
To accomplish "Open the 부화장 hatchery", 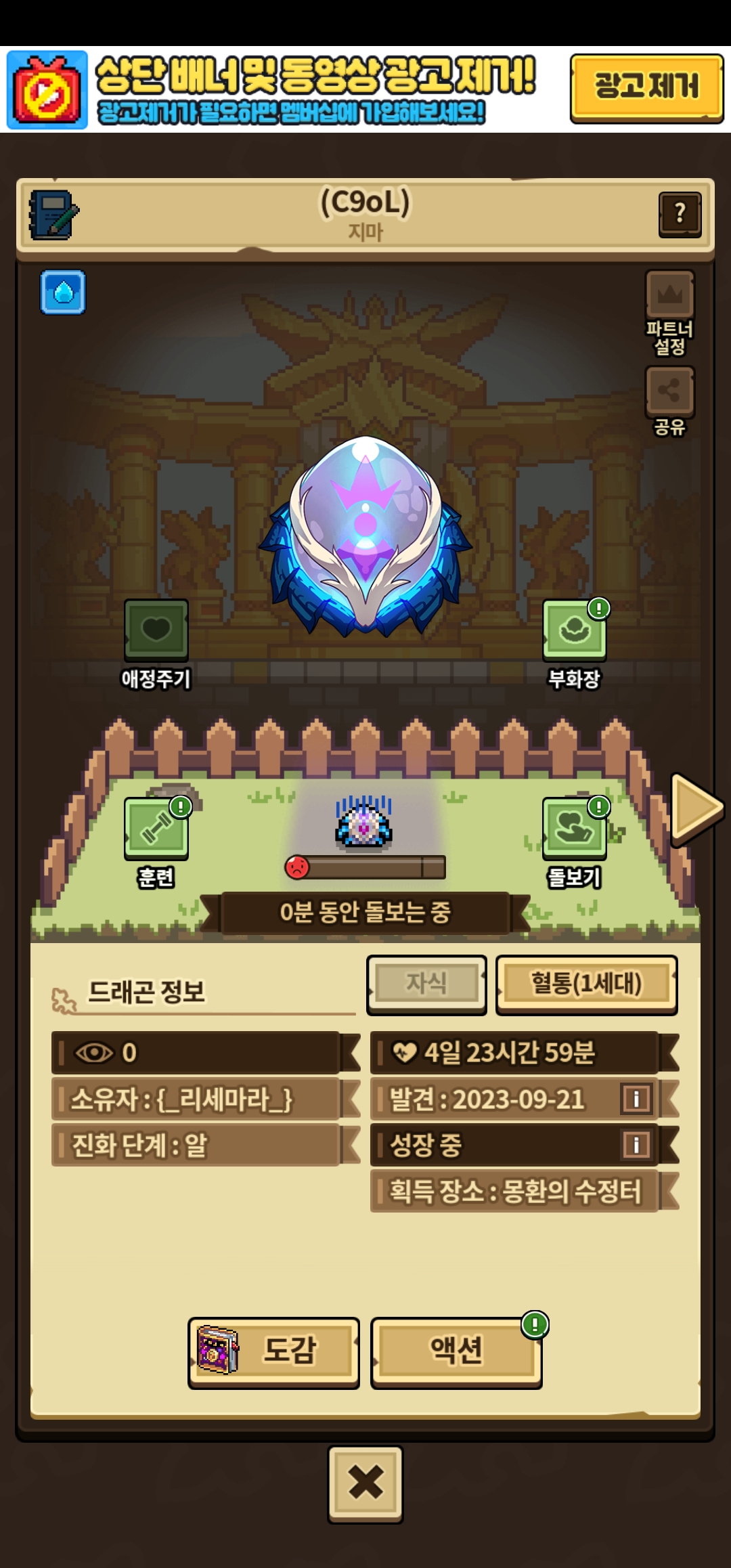I will click(x=574, y=630).
